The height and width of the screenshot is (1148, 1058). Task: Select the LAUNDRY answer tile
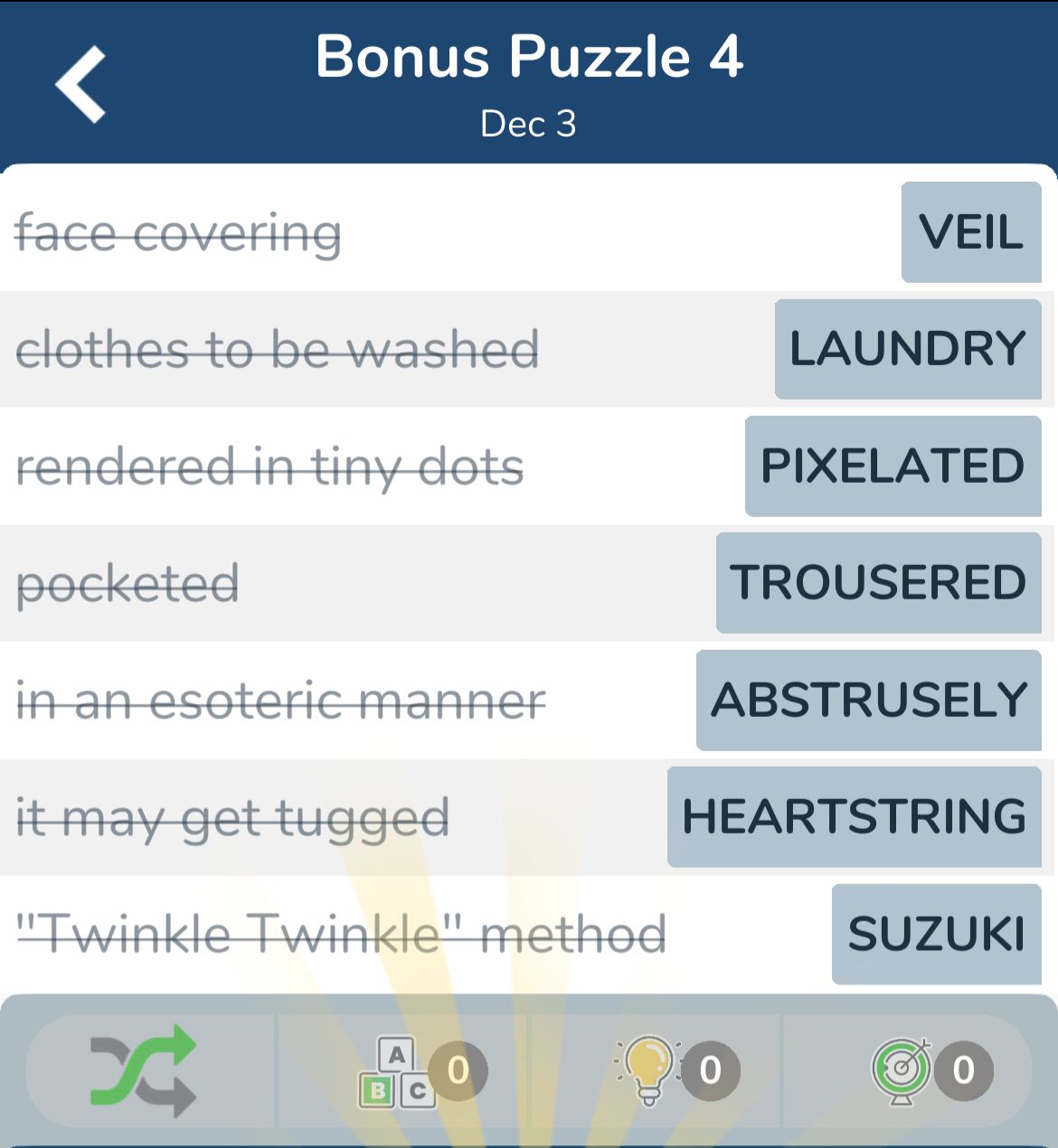908,349
